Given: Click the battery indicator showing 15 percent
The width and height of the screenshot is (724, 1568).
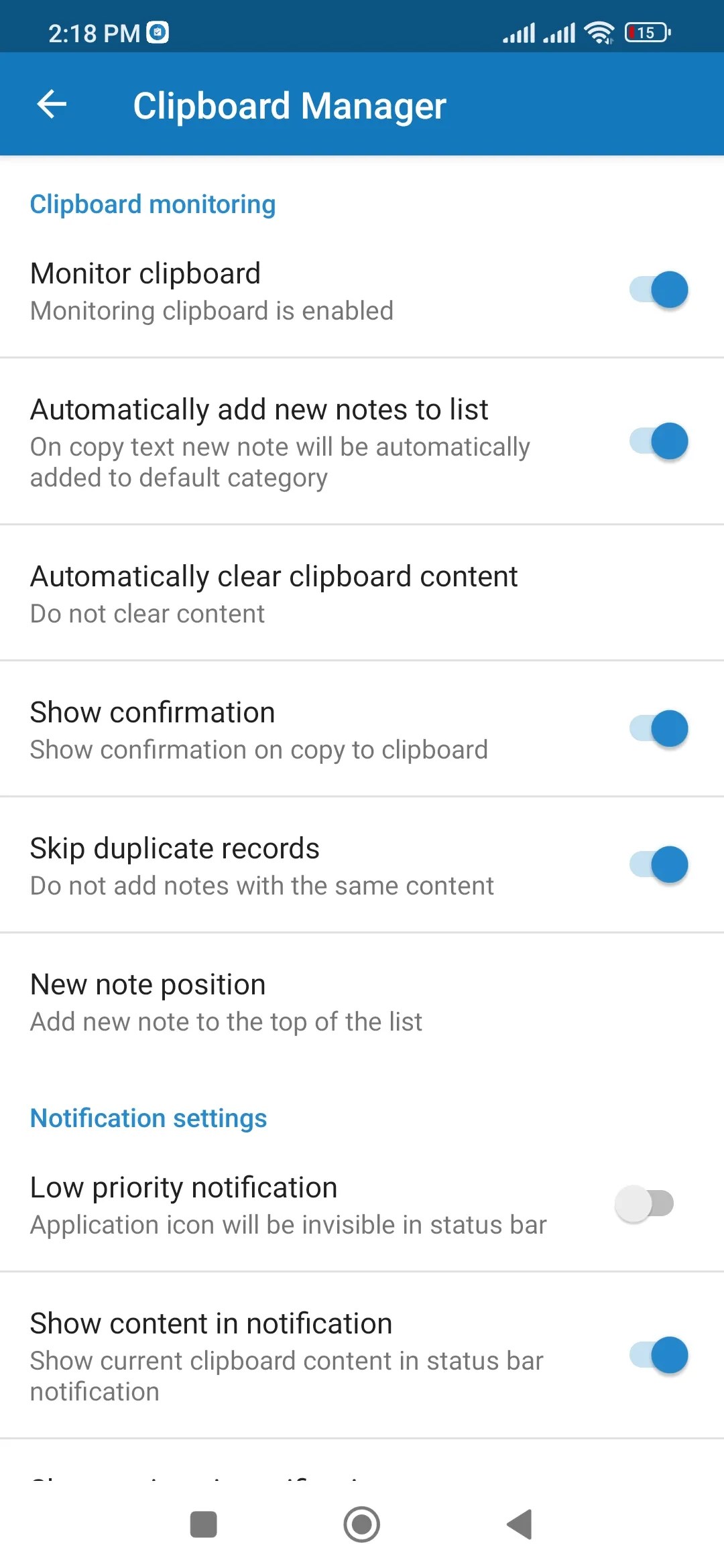Looking at the screenshot, I should point(645,31).
